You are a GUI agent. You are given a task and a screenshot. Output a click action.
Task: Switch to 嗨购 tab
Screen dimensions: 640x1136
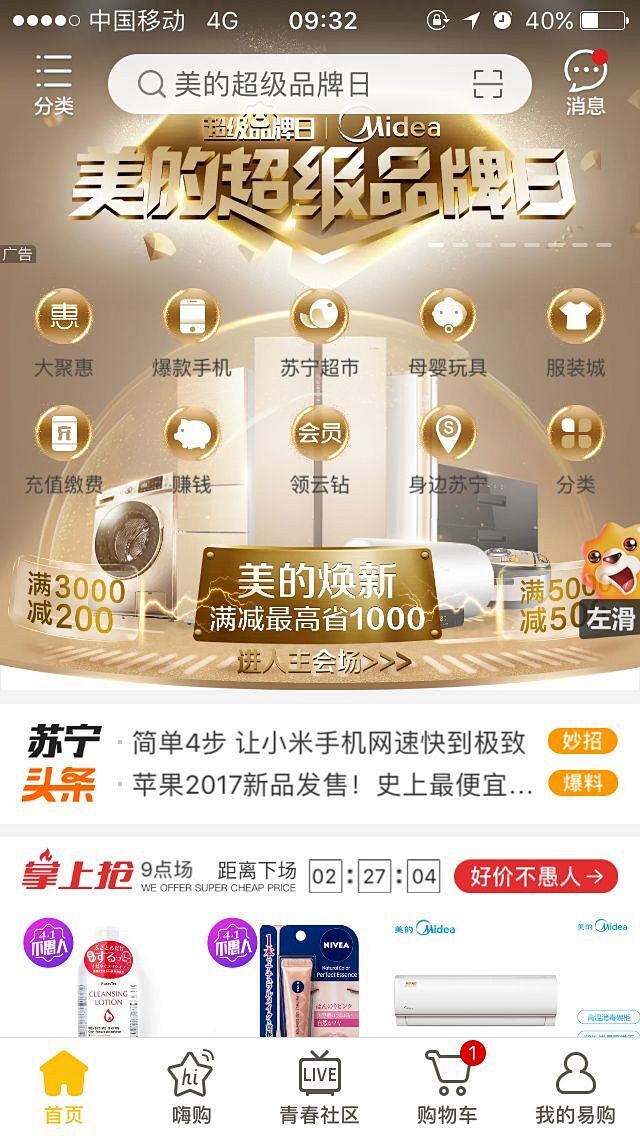[191, 1087]
